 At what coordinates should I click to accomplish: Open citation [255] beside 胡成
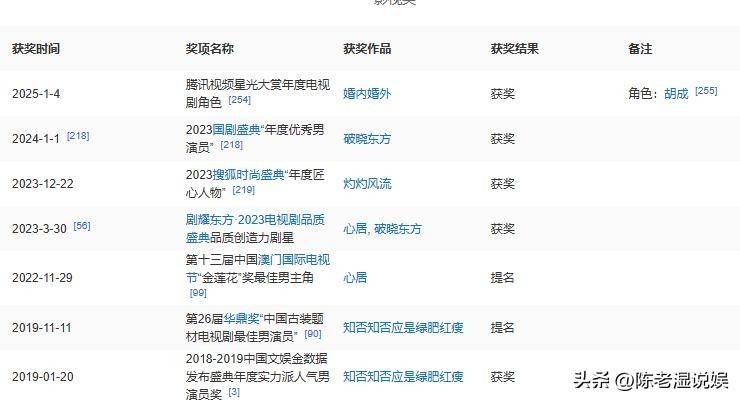click(706, 91)
